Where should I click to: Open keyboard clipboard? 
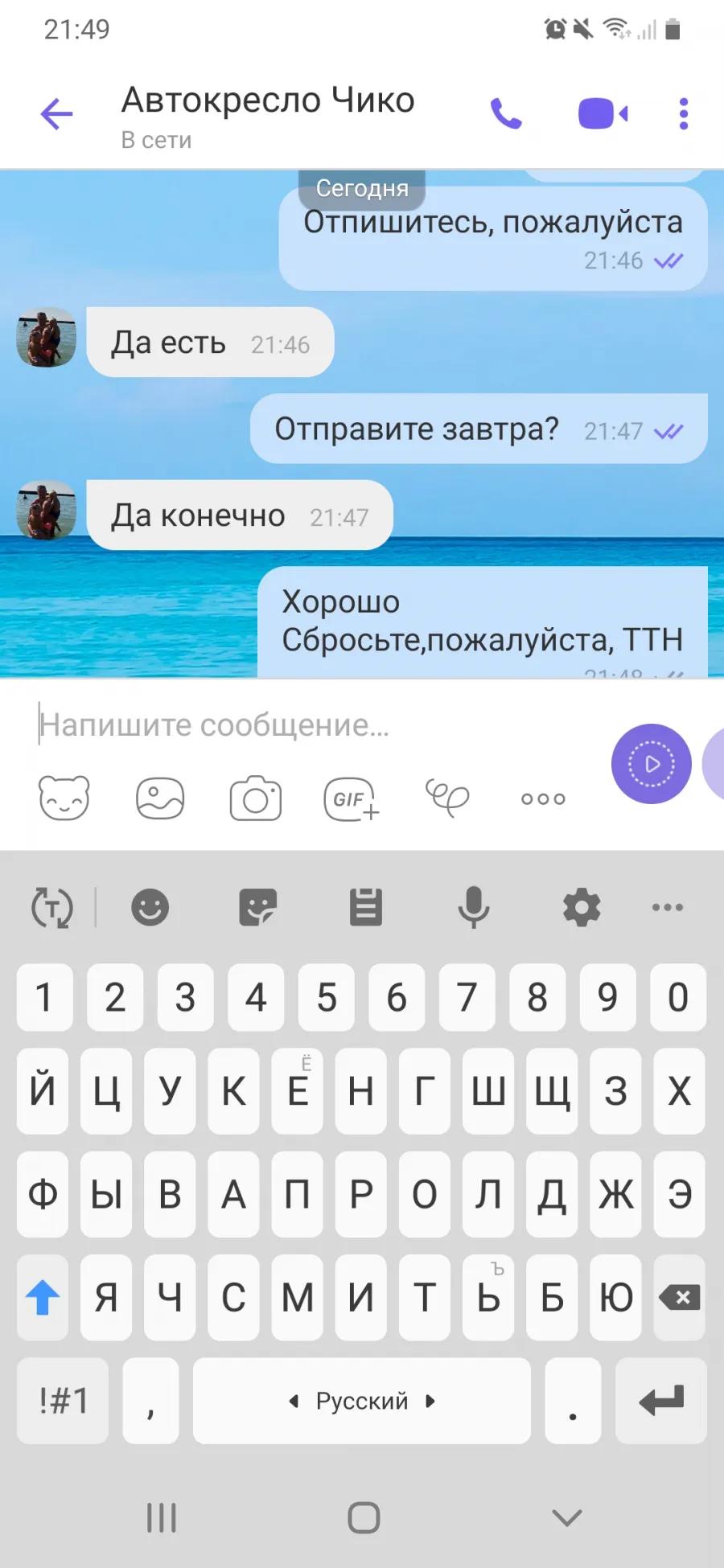(x=366, y=908)
